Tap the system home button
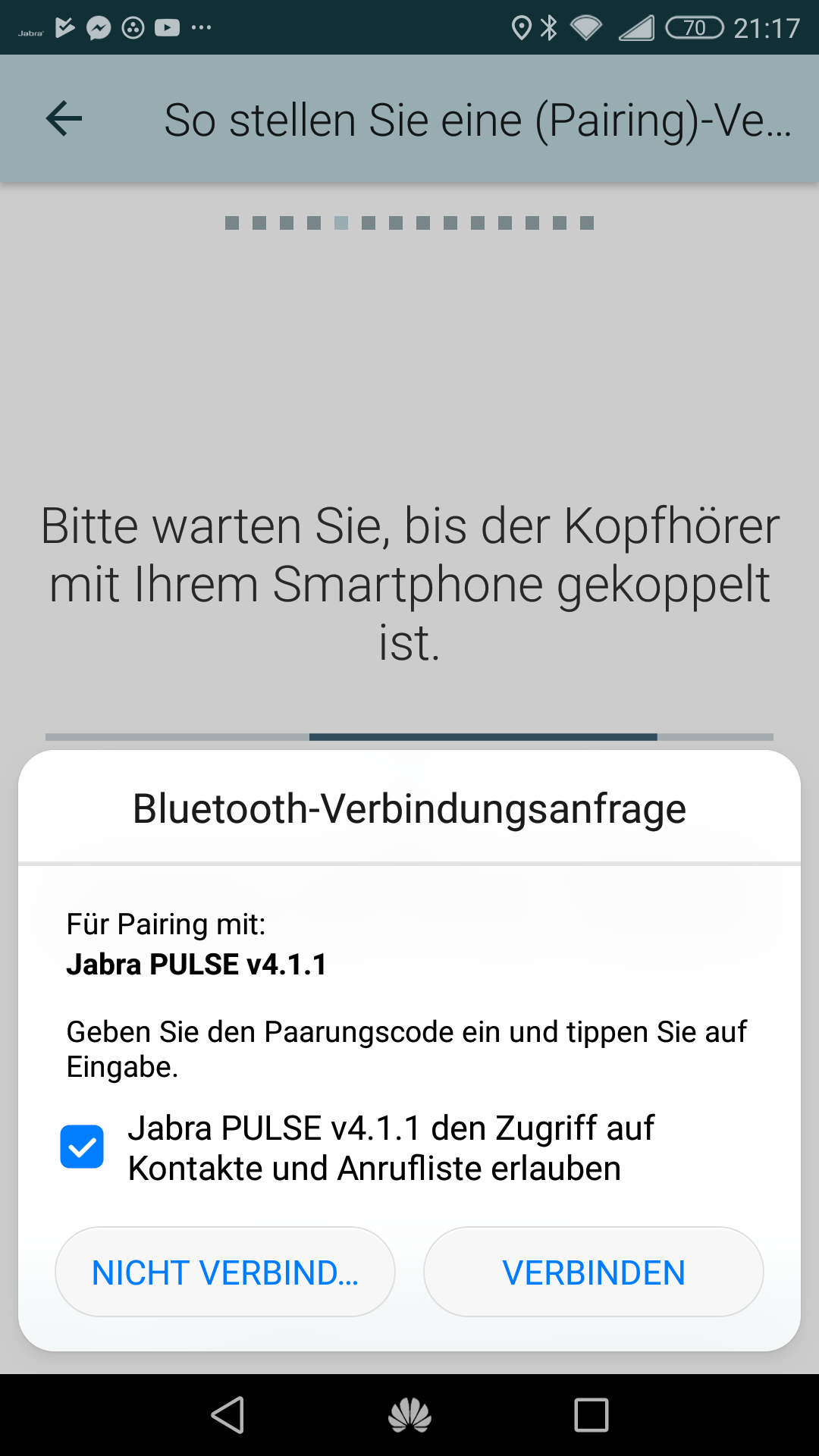The image size is (819, 1456). [409, 1415]
